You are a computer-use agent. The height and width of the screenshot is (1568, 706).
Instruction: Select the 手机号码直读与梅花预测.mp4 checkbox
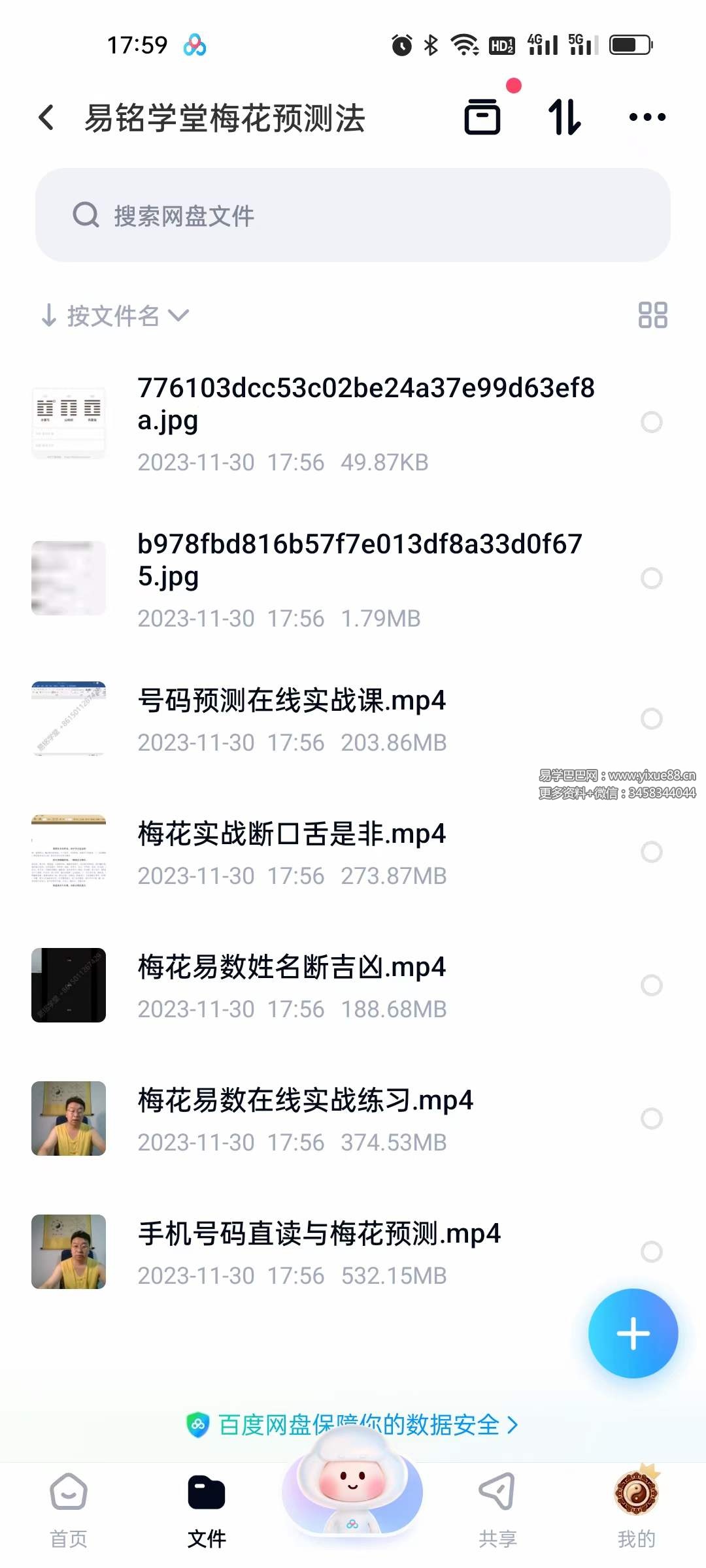point(651,1251)
